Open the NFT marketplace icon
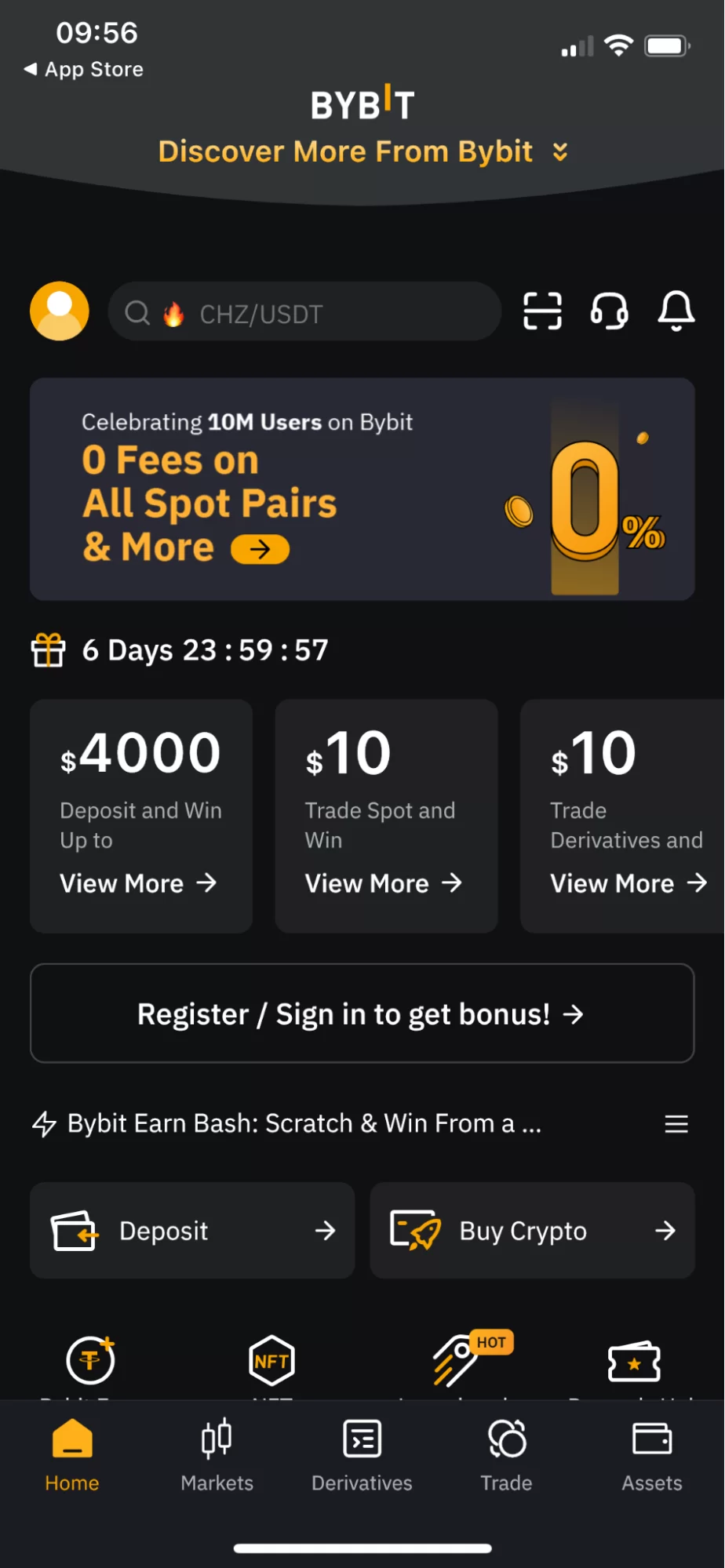The height and width of the screenshot is (1568, 725). (271, 1361)
